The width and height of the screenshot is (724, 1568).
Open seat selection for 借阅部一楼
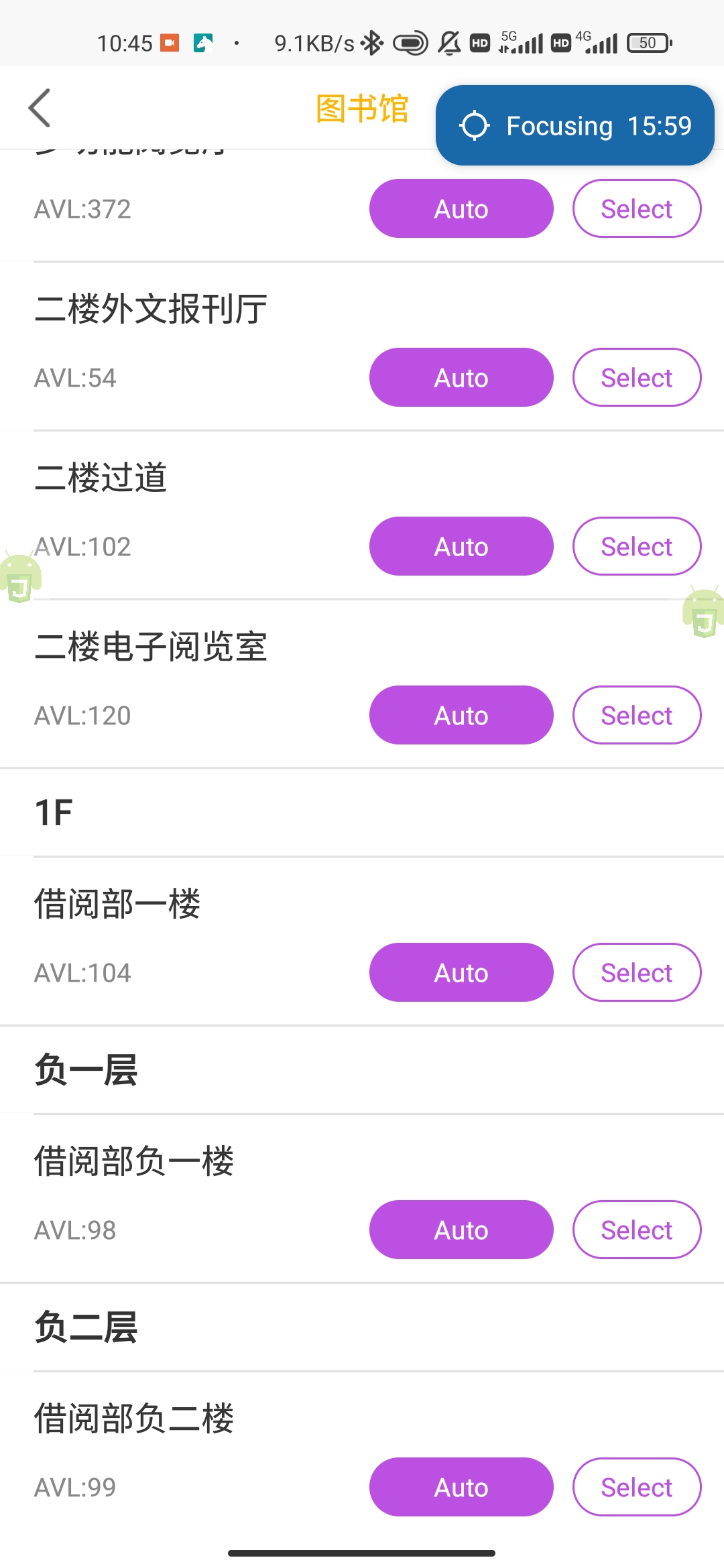coord(636,972)
